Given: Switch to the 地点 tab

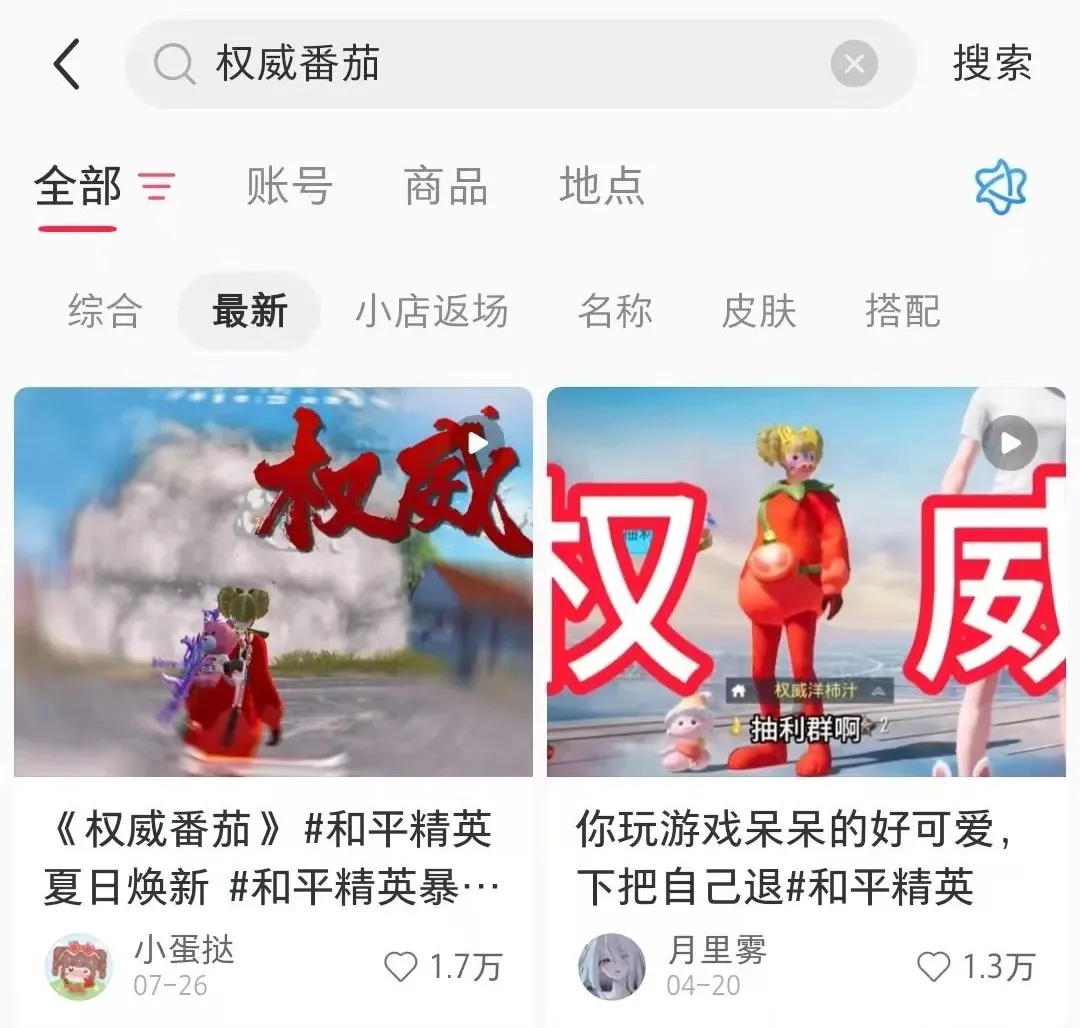Looking at the screenshot, I should [x=601, y=186].
